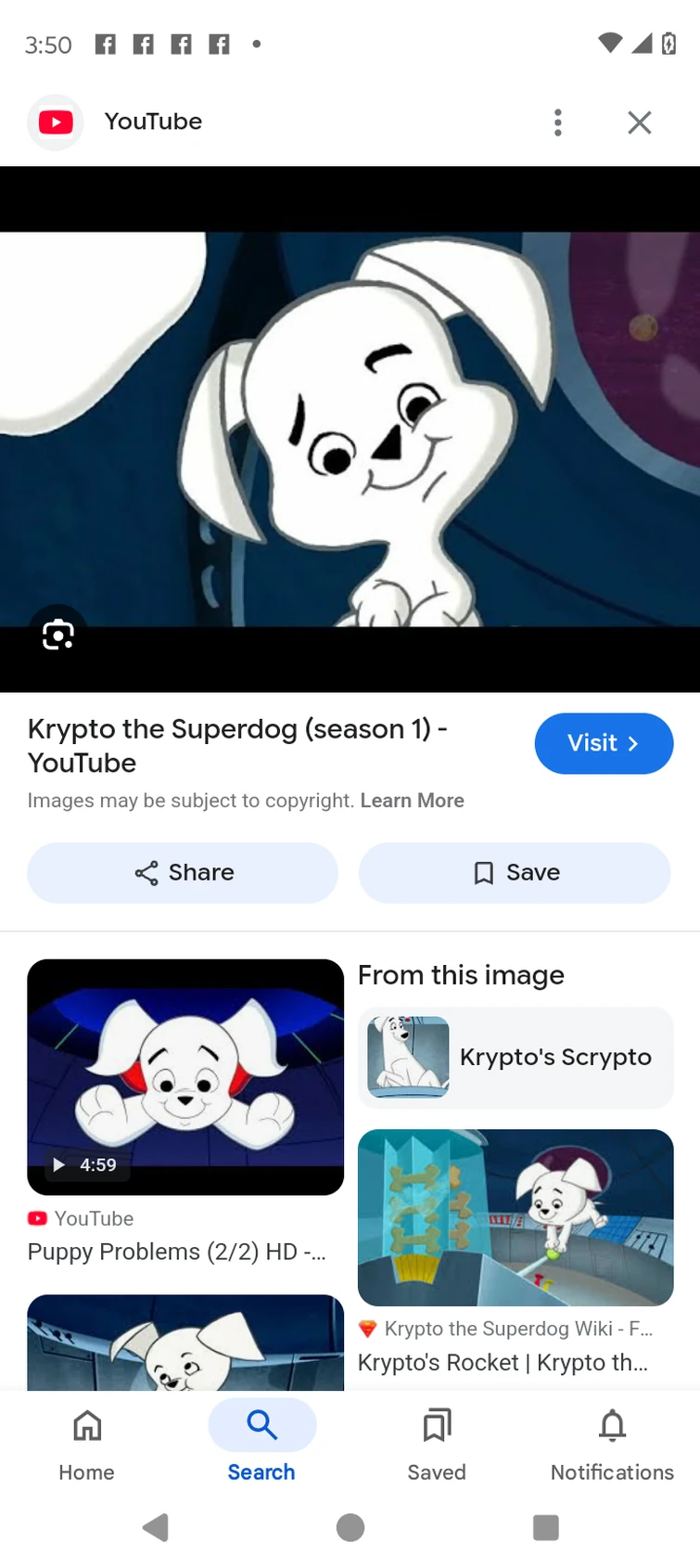
Task: Open the three-dot overflow menu
Action: (557, 122)
